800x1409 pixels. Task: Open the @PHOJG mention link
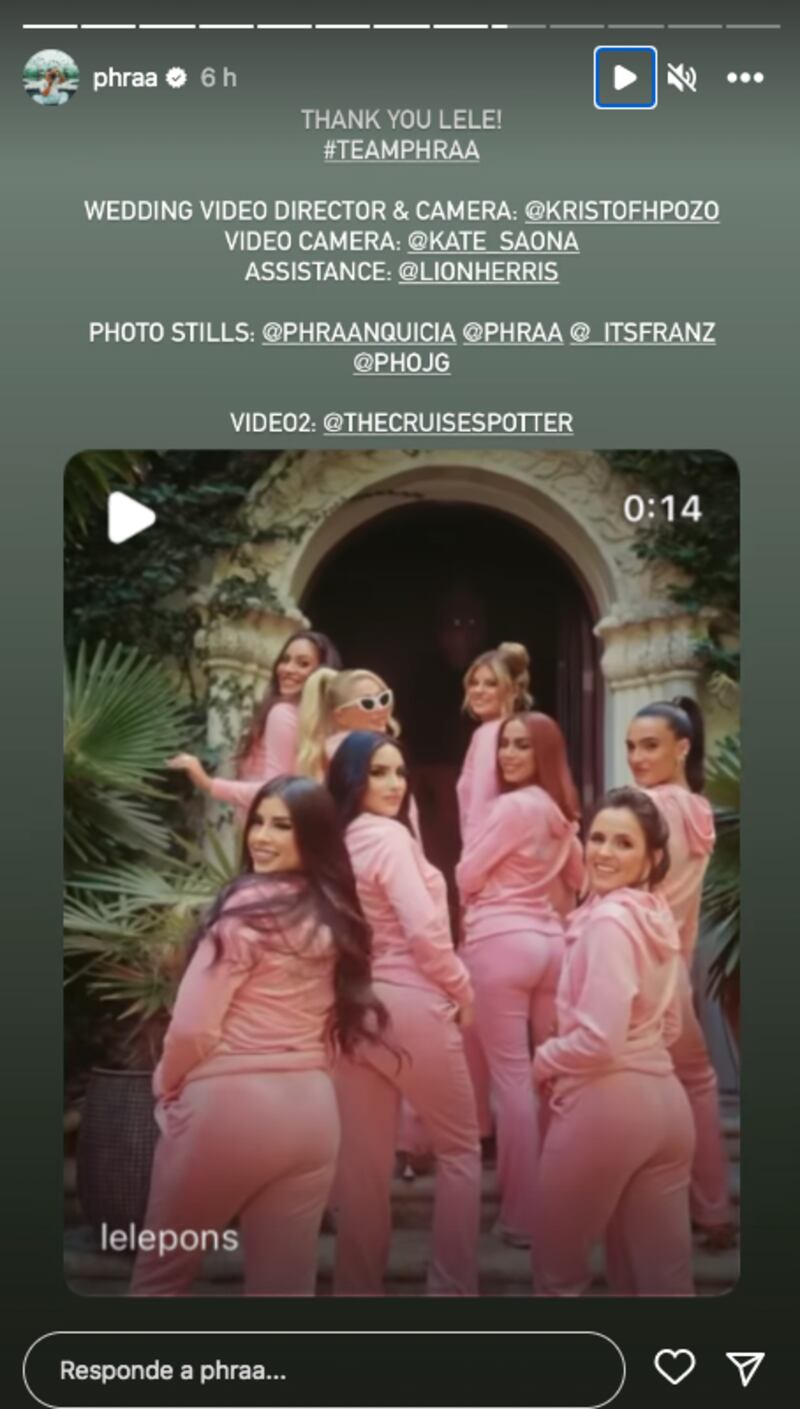401,362
